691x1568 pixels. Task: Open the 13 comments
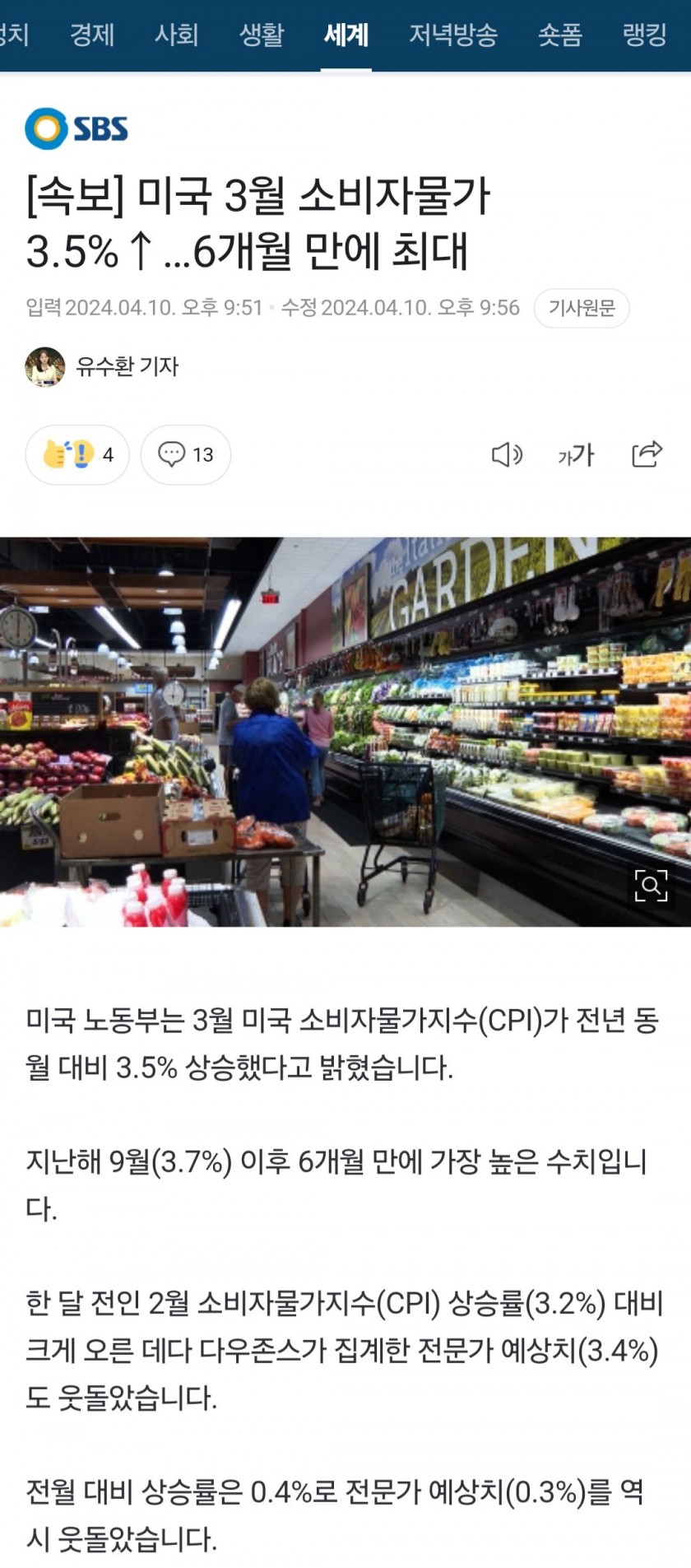coord(186,454)
